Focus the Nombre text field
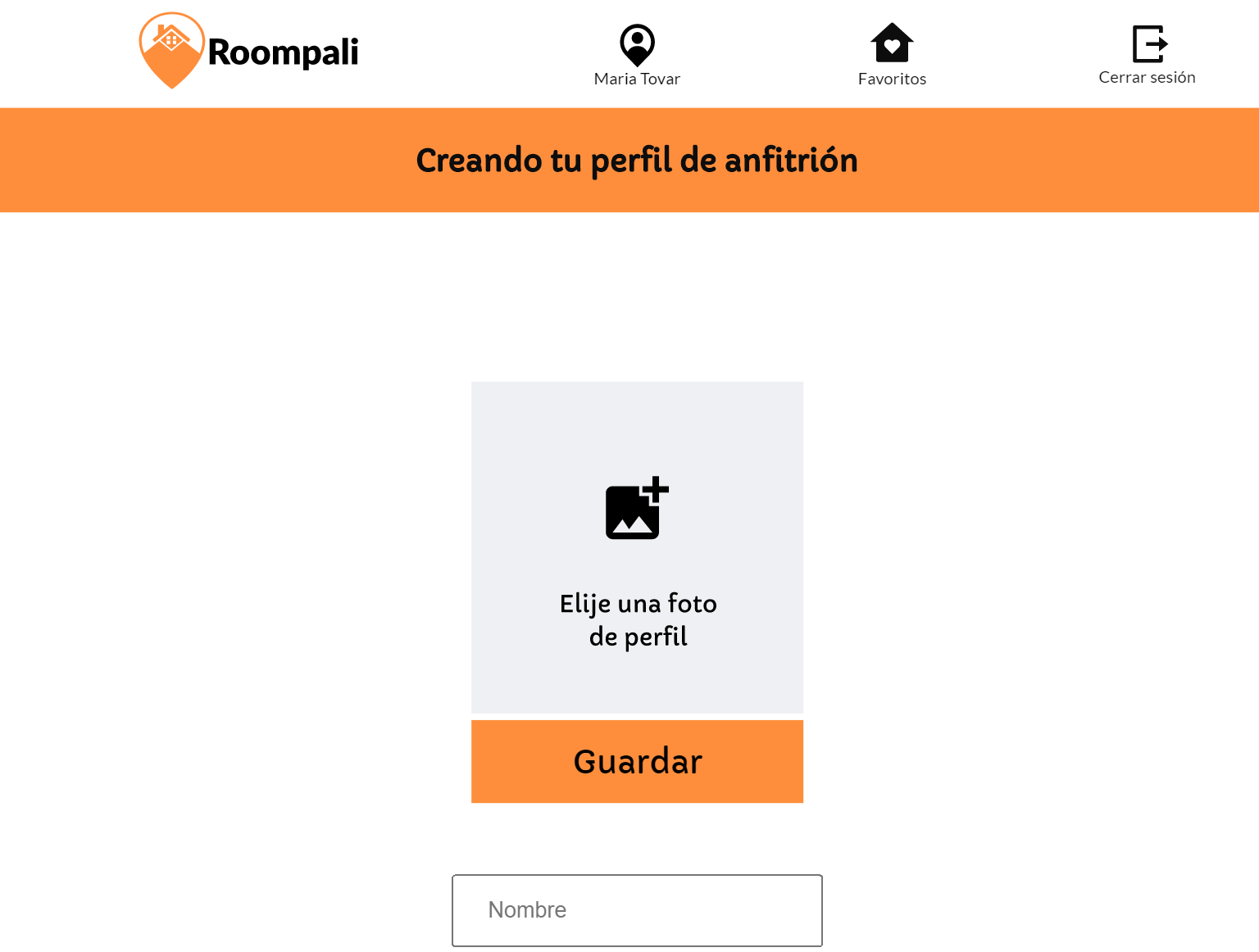The image size is (1259, 952). (637, 910)
